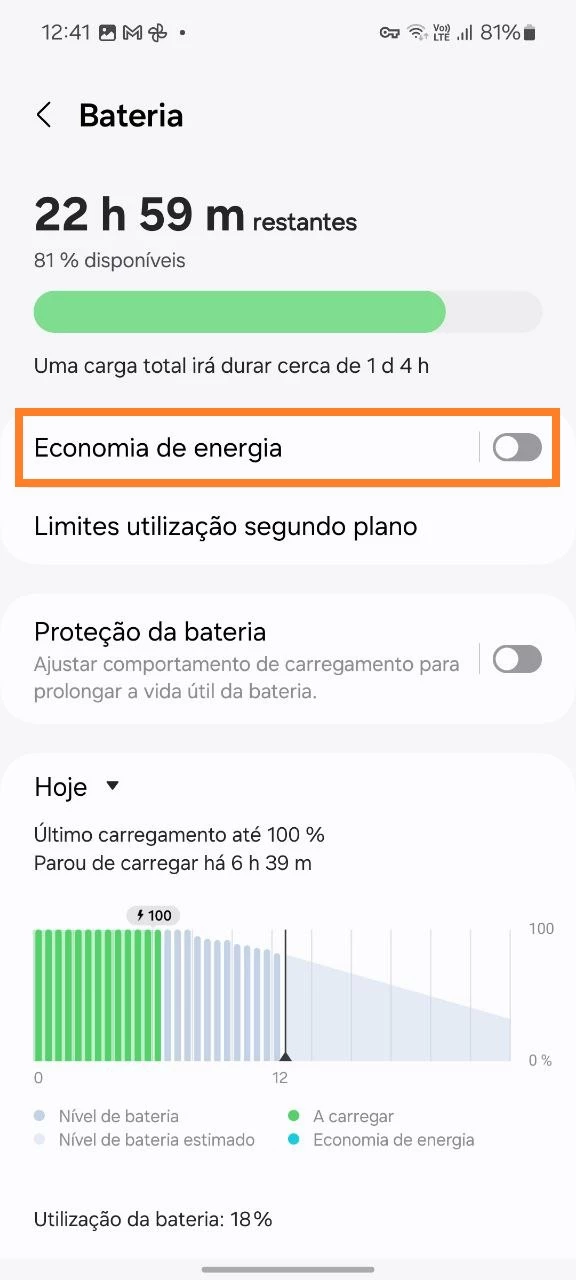Expand the Hoje period dropdown
The image size is (576, 1280).
pos(77,786)
